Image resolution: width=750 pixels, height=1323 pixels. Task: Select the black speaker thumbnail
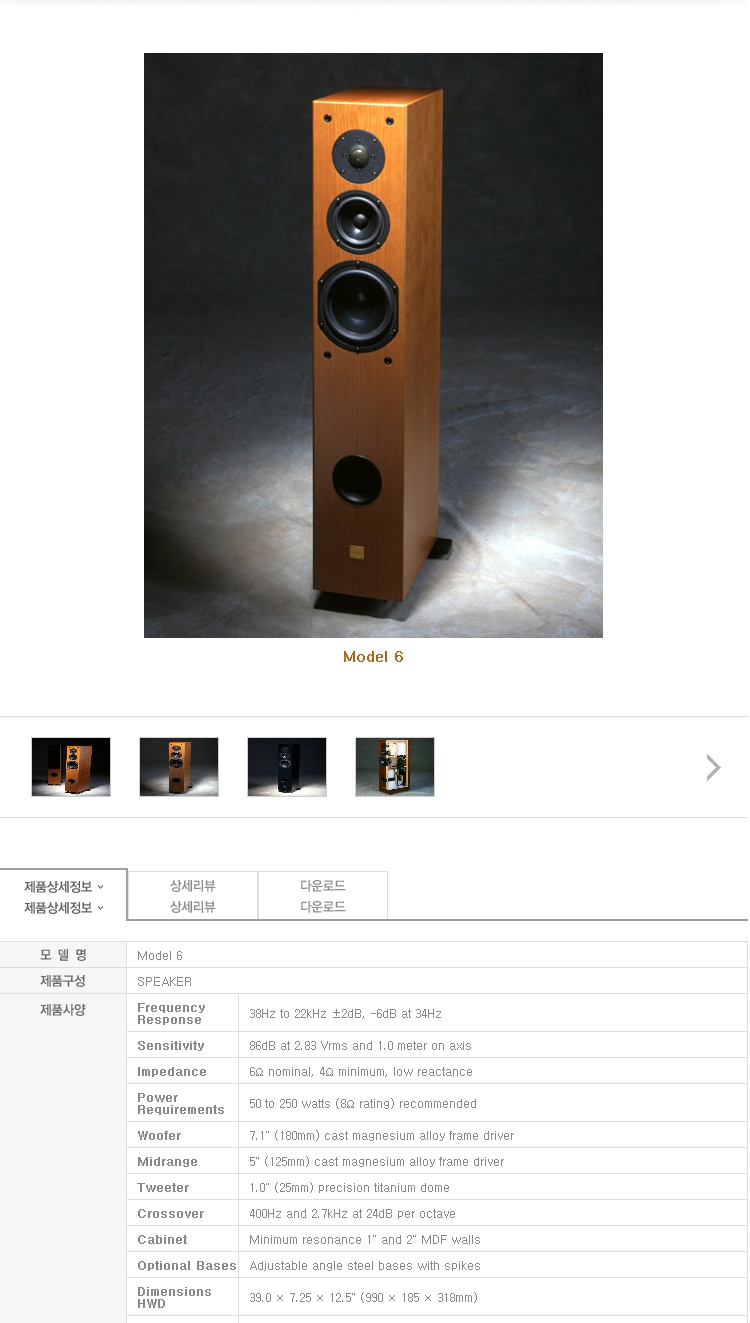(x=287, y=767)
